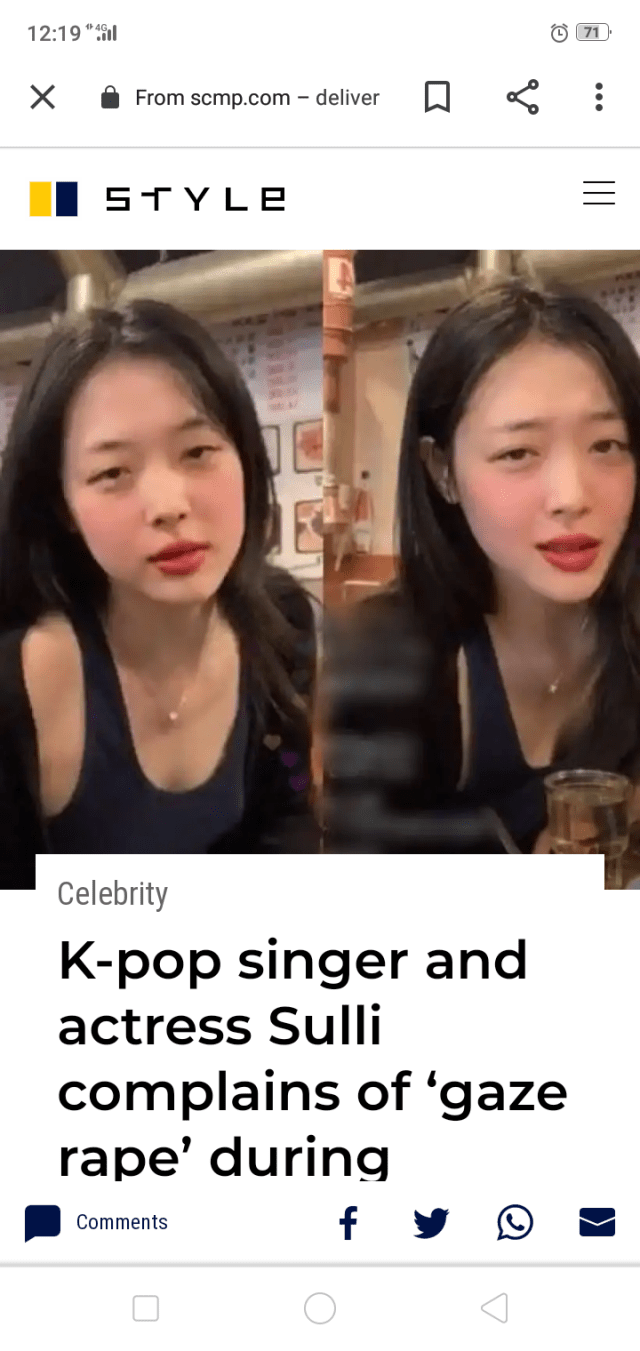
Task: Open the Celebrity category link
Action: pos(112,893)
